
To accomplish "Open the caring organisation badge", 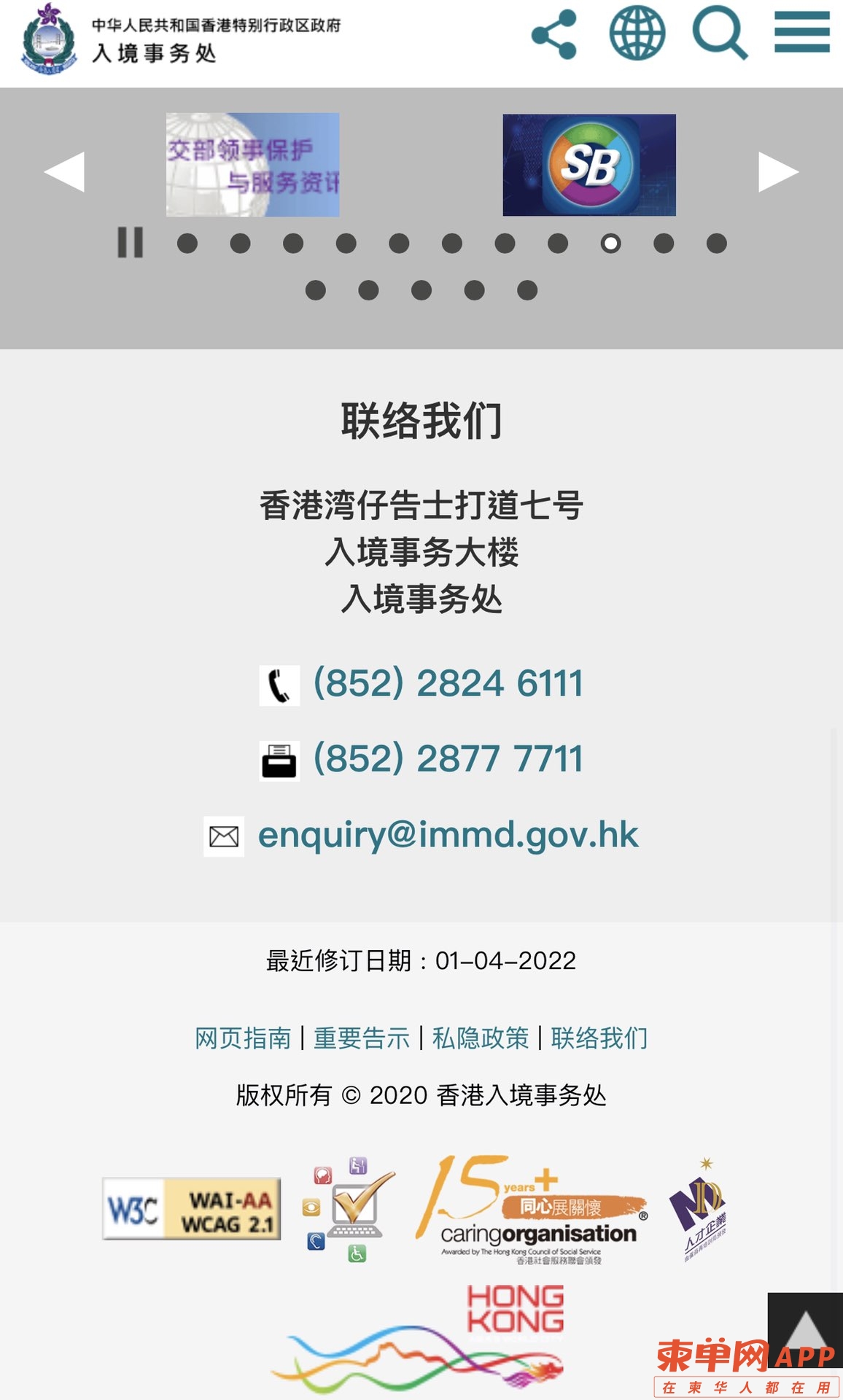I will (x=532, y=1210).
